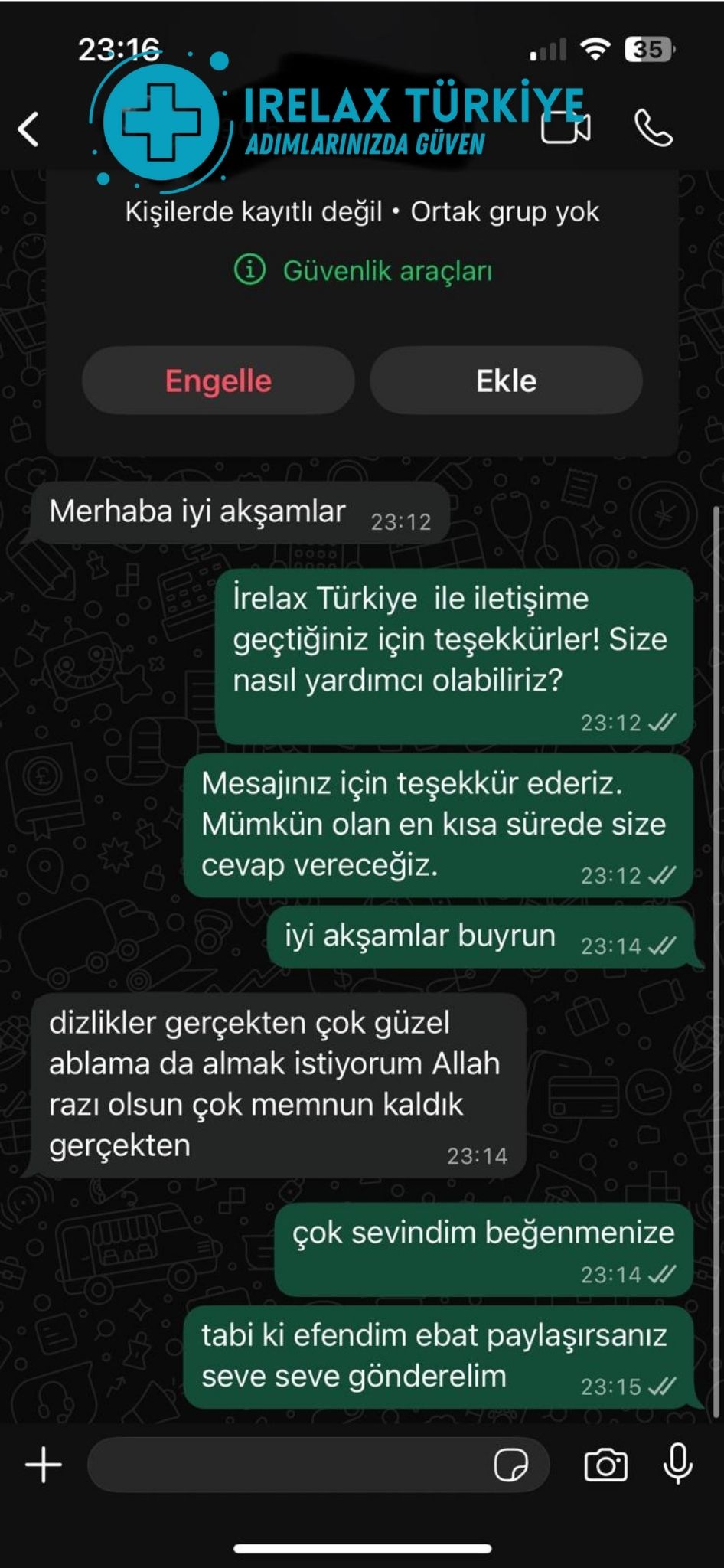This screenshot has width=724, height=1568.
Task: Start a voice call
Action: click(x=654, y=128)
